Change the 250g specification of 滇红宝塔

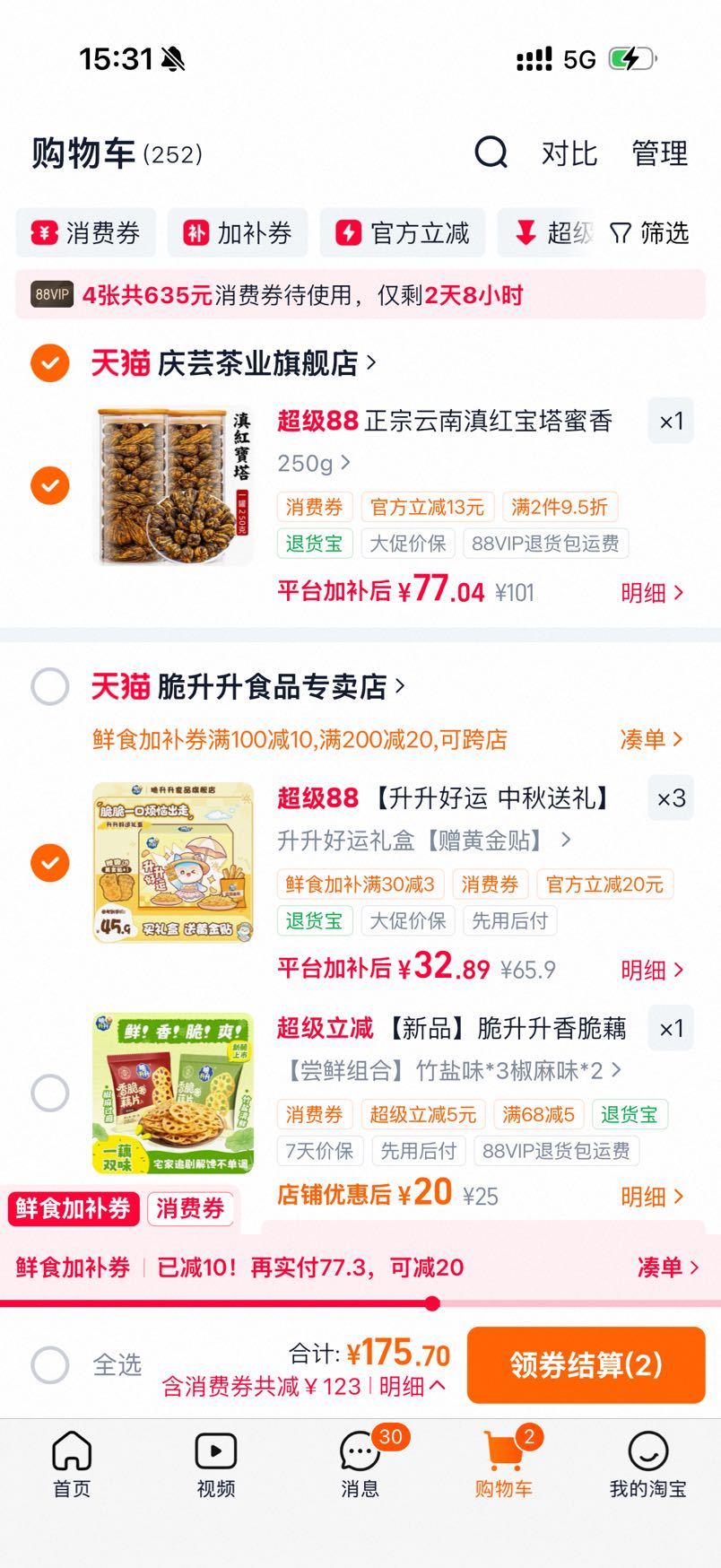[x=314, y=463]
